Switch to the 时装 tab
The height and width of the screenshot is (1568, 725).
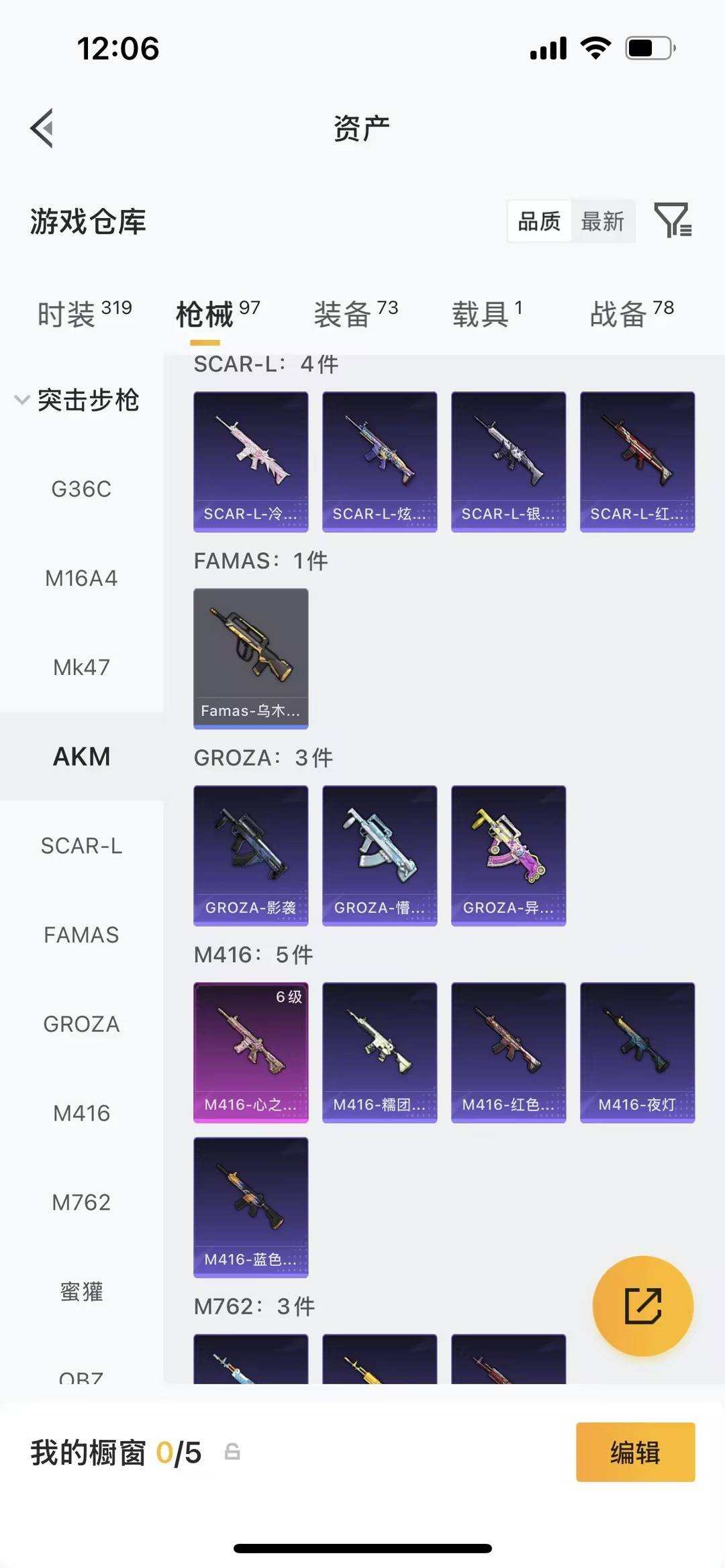click(84, 313)
